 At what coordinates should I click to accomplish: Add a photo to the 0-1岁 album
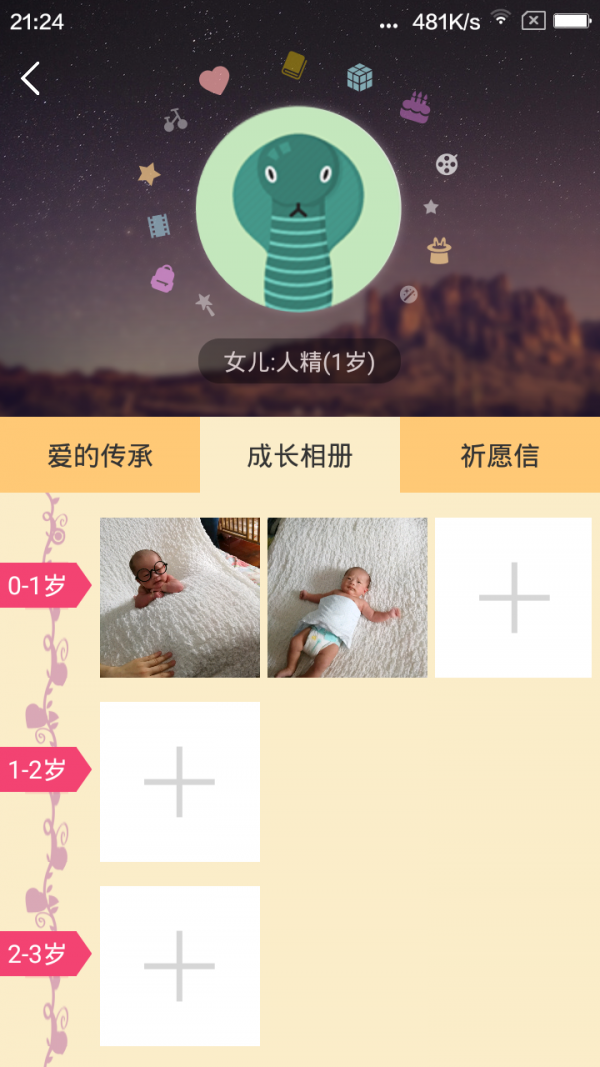click(x=513, y=597)
